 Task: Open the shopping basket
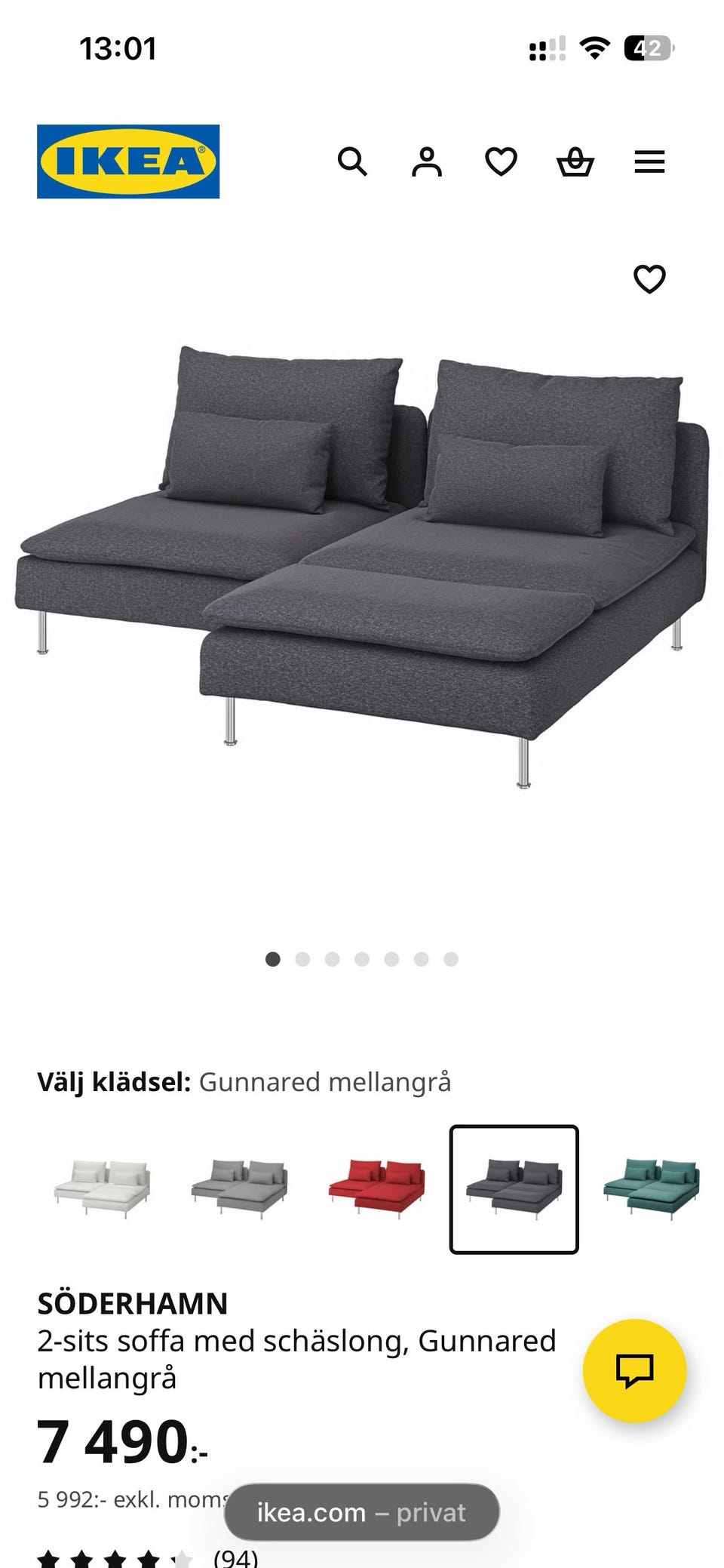[575, 162]
